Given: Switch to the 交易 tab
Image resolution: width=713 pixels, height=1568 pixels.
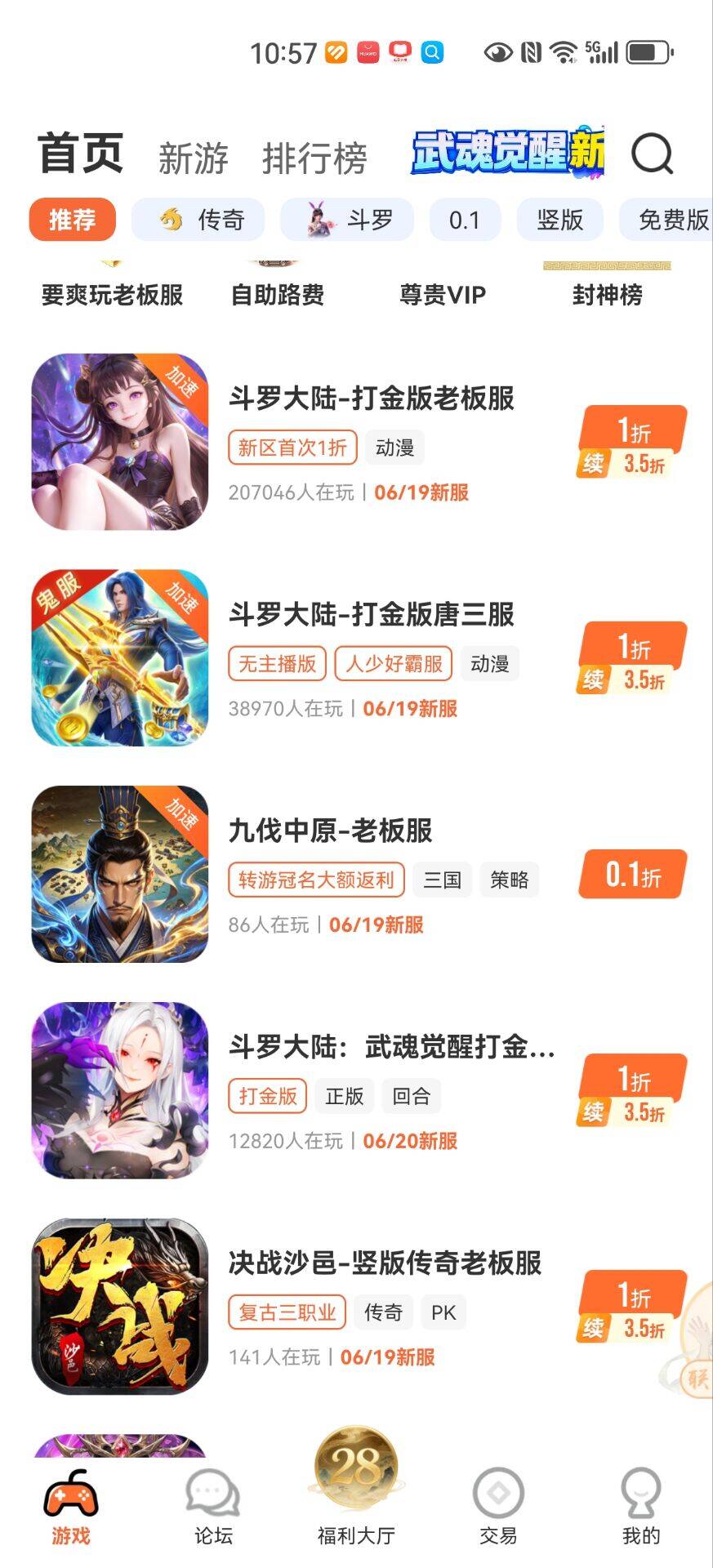Looking at the screenshot, I should click(x=498, y=1507).
